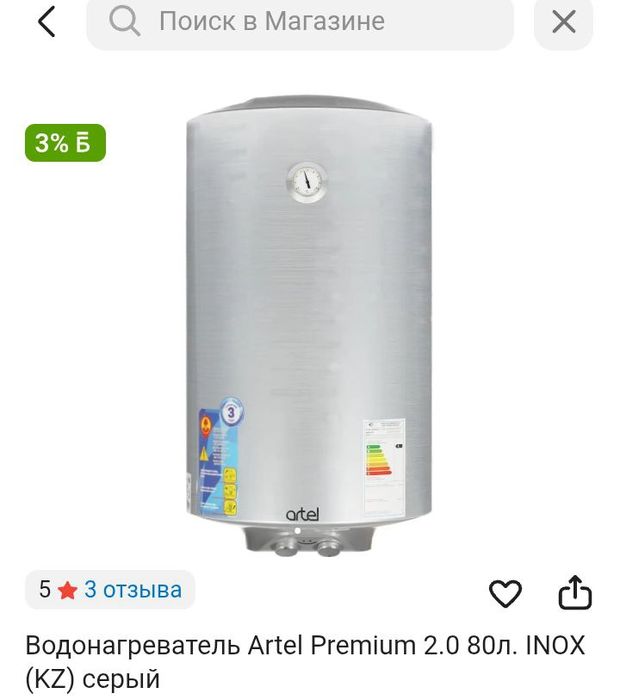The image size is (620, 699).
Task: Close the product page
Action: point(563,21)
